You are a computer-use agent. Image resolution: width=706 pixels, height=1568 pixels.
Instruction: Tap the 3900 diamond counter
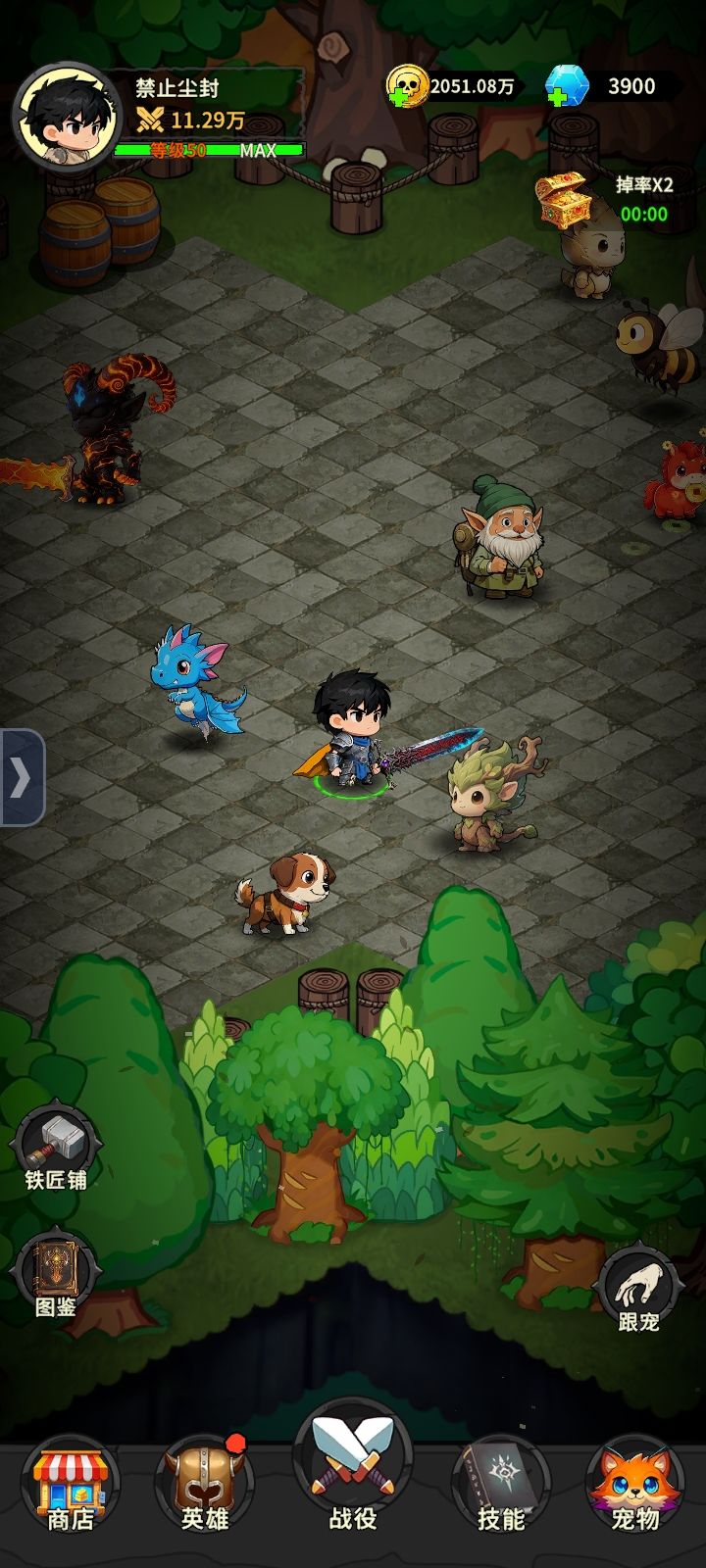coord(632,86)
